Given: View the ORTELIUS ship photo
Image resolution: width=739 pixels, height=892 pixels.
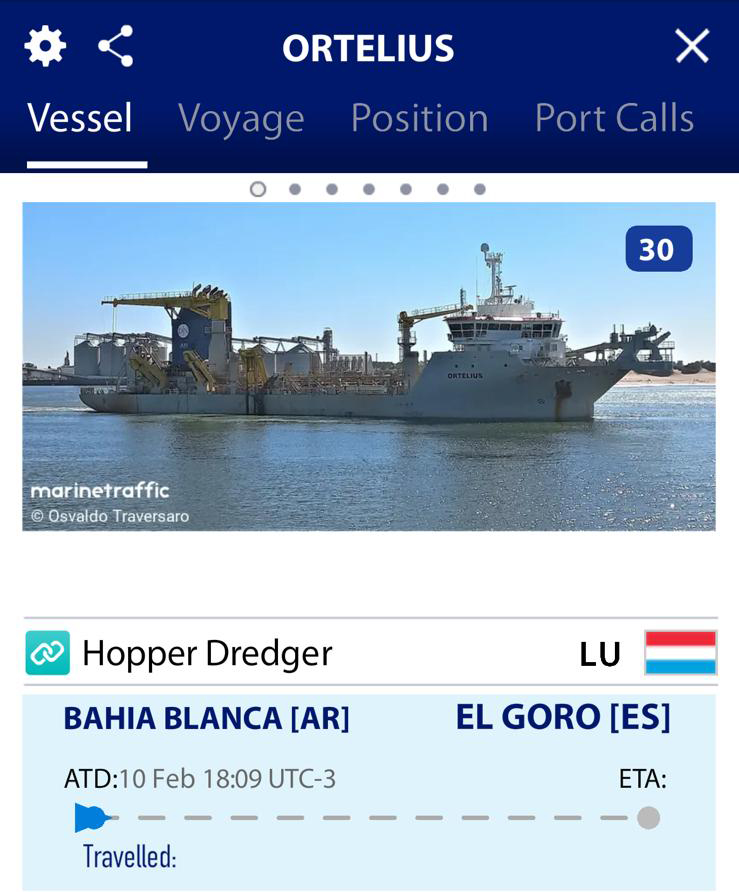Looking at the screenshot, I should pyautogui.click(x=368, y=366).
